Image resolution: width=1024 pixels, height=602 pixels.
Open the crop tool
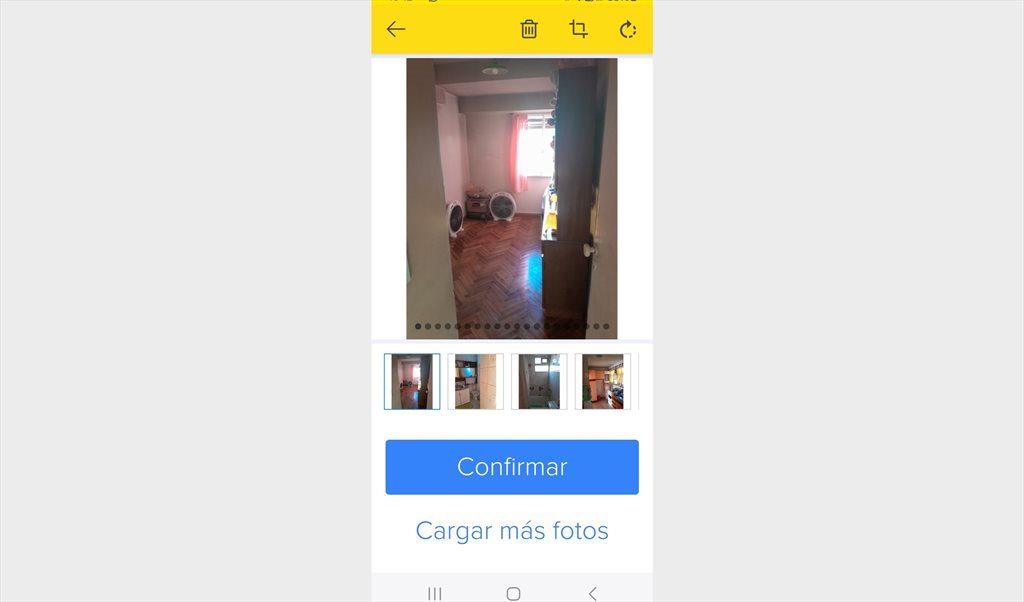click(578, 30)
